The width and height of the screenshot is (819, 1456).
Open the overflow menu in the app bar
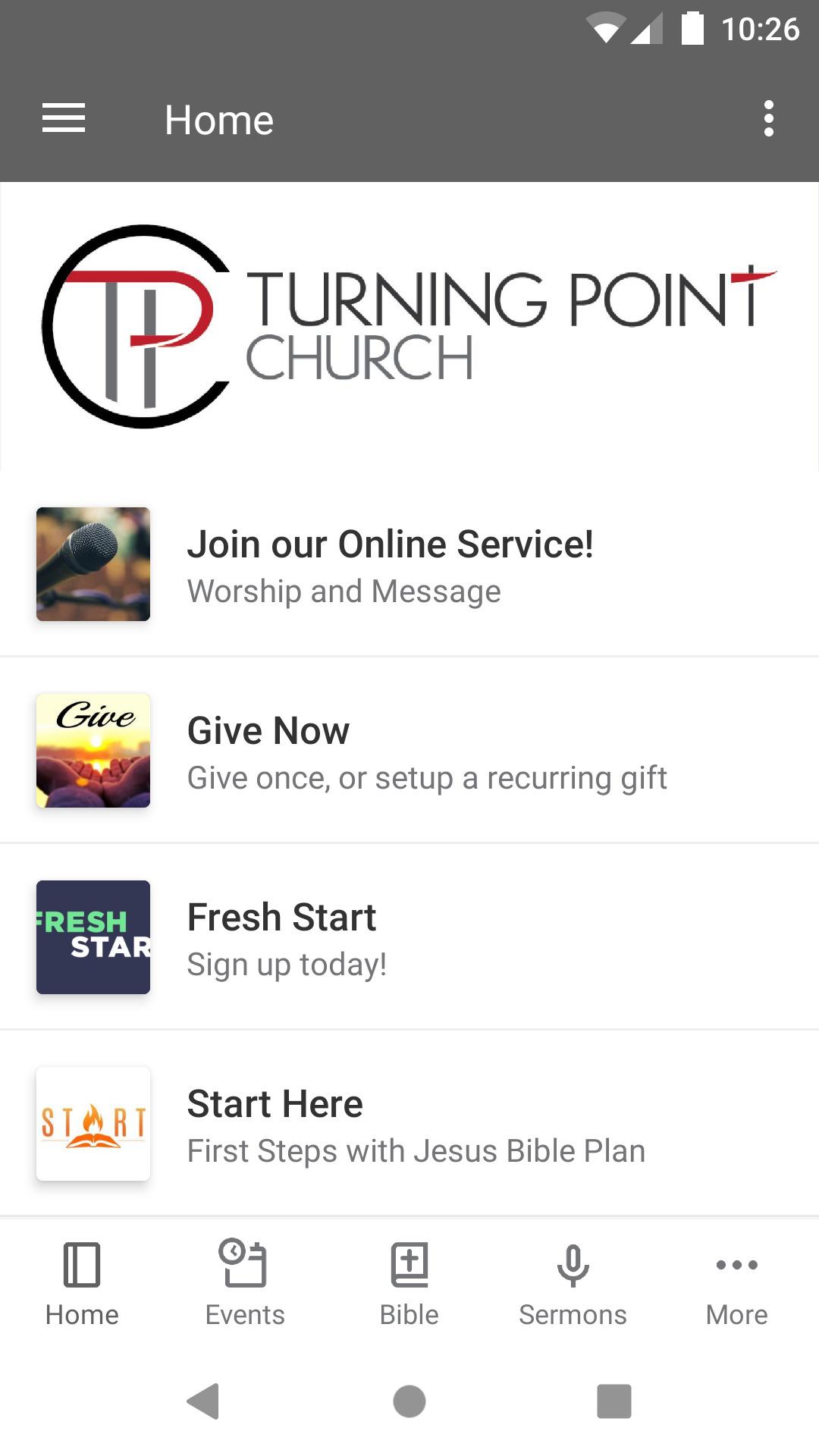(x=768, y=119)
